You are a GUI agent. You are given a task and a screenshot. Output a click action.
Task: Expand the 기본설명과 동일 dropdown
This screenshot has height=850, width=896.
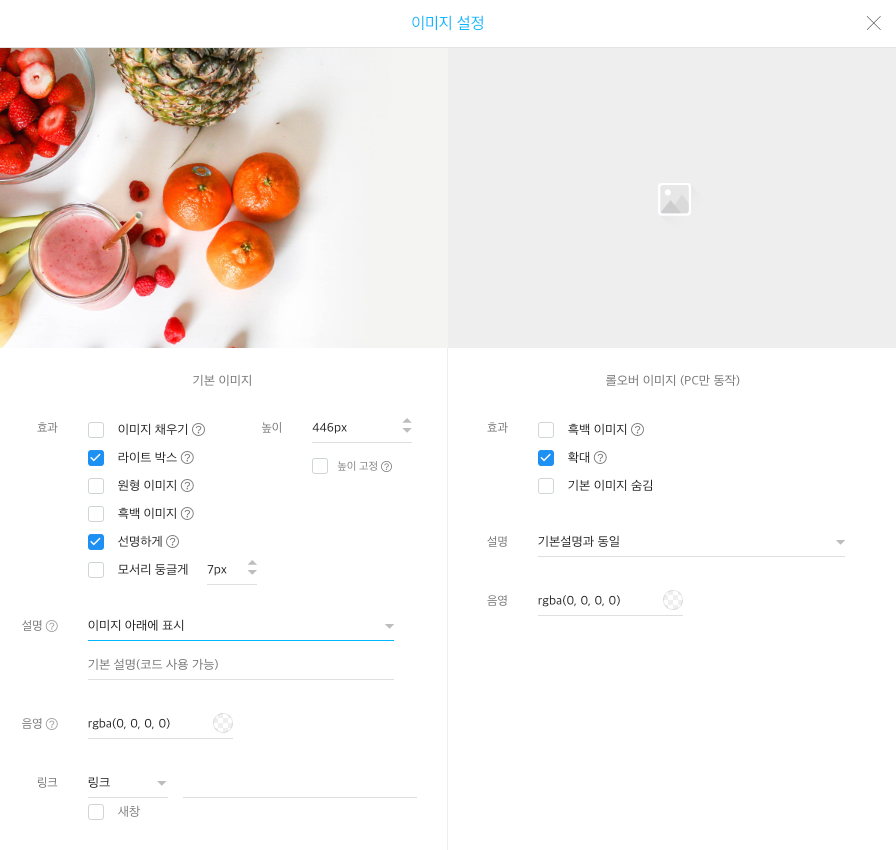690,542
